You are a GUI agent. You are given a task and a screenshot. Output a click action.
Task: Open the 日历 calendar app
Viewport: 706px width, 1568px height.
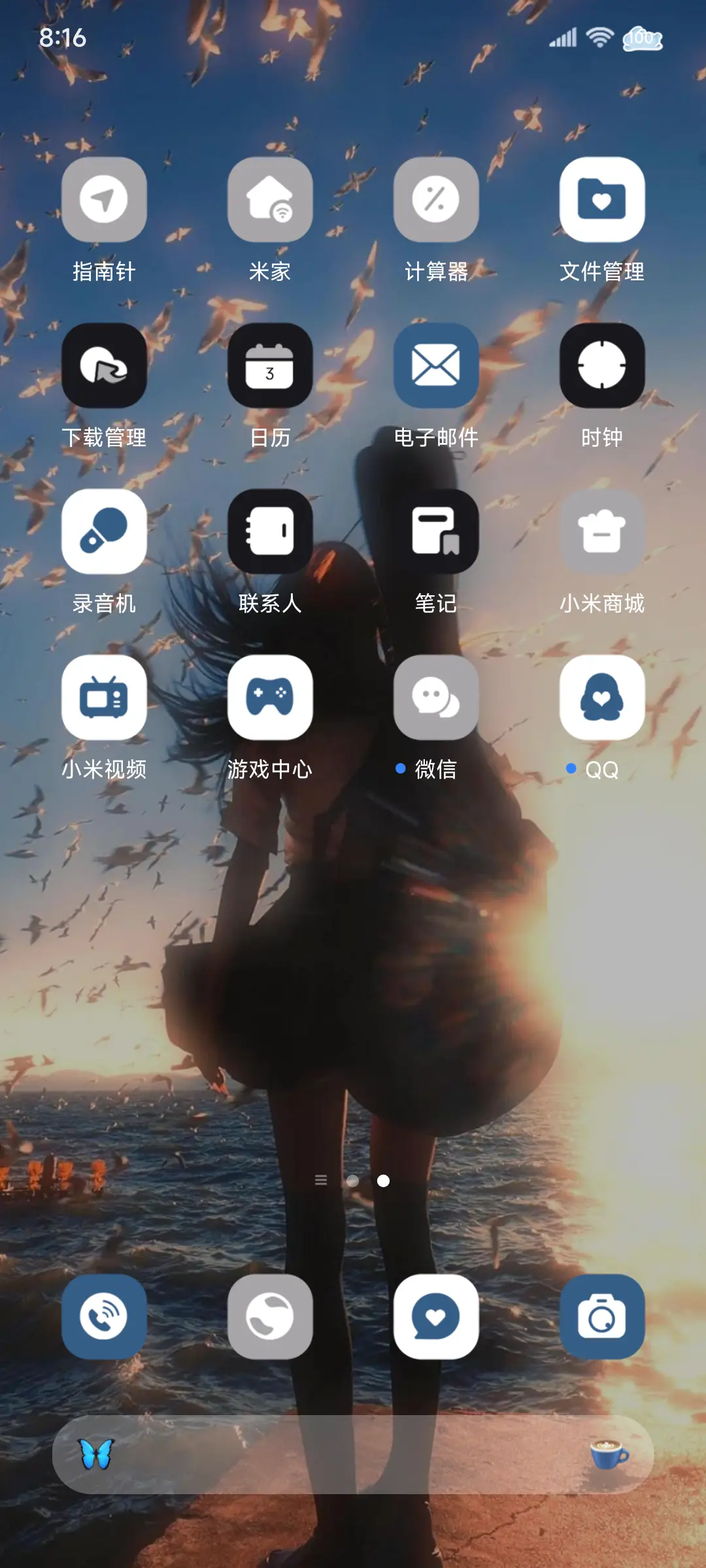[271, 366]
